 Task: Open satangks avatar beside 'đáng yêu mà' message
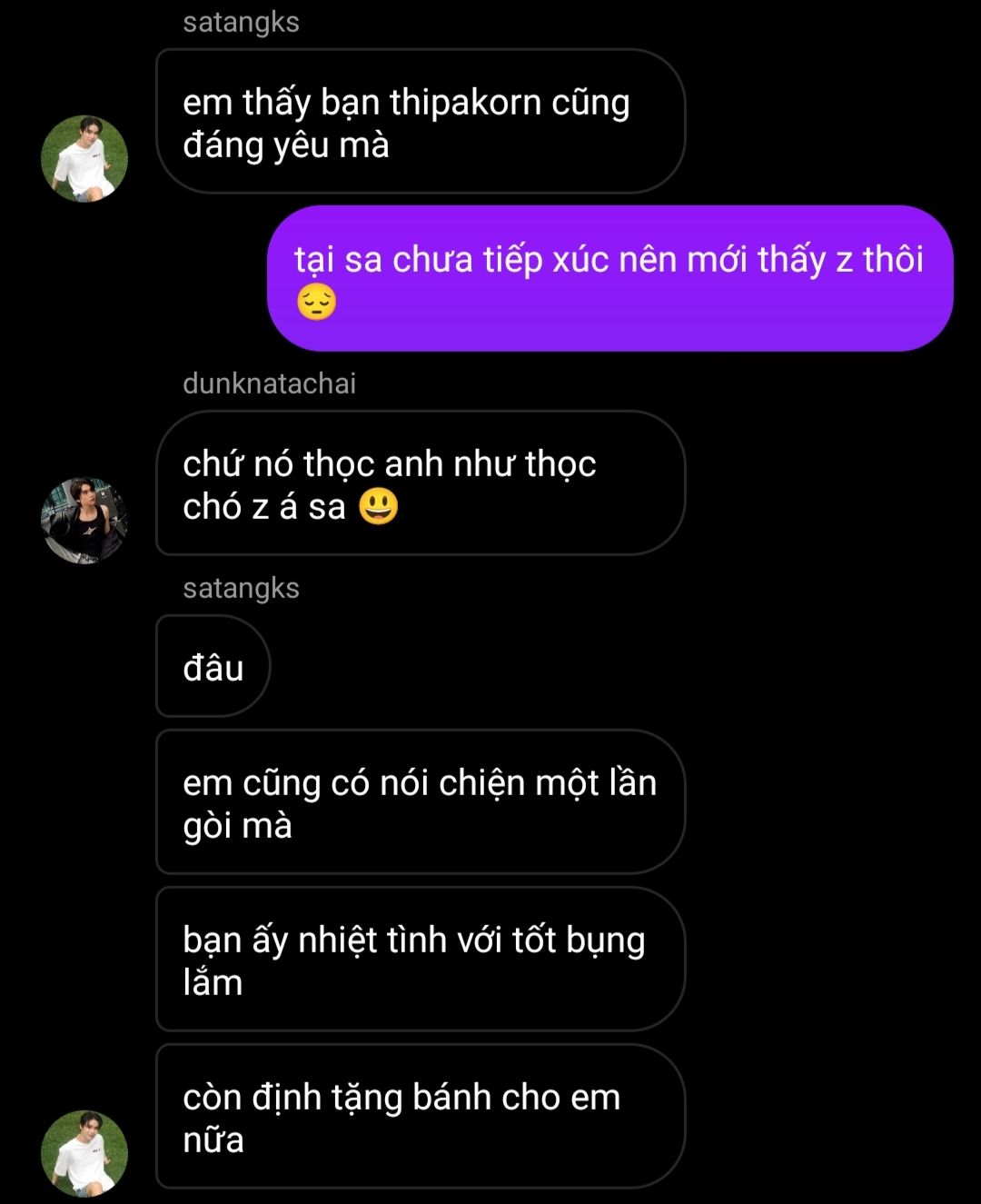click(84, 158)
